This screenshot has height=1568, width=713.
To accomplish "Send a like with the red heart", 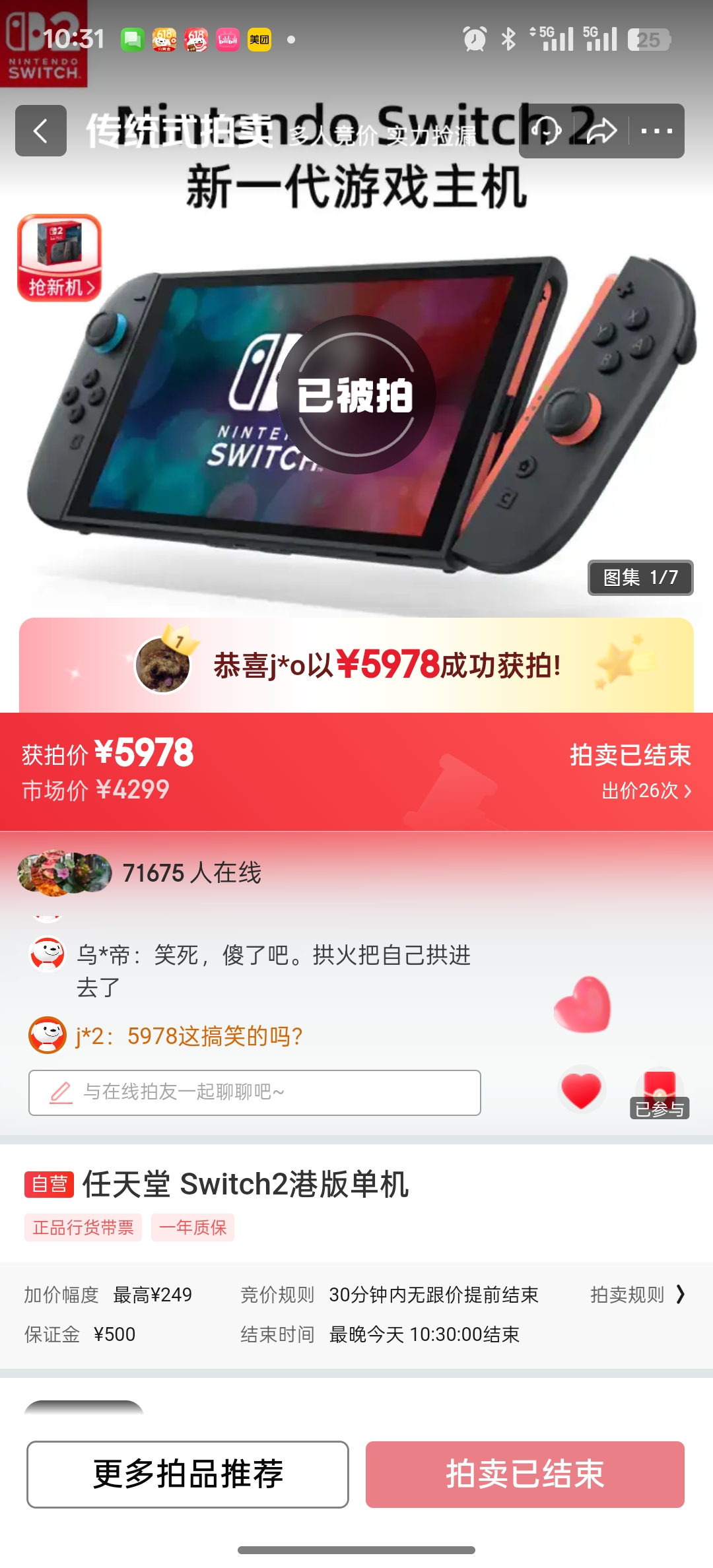I will click(581, 1090).
